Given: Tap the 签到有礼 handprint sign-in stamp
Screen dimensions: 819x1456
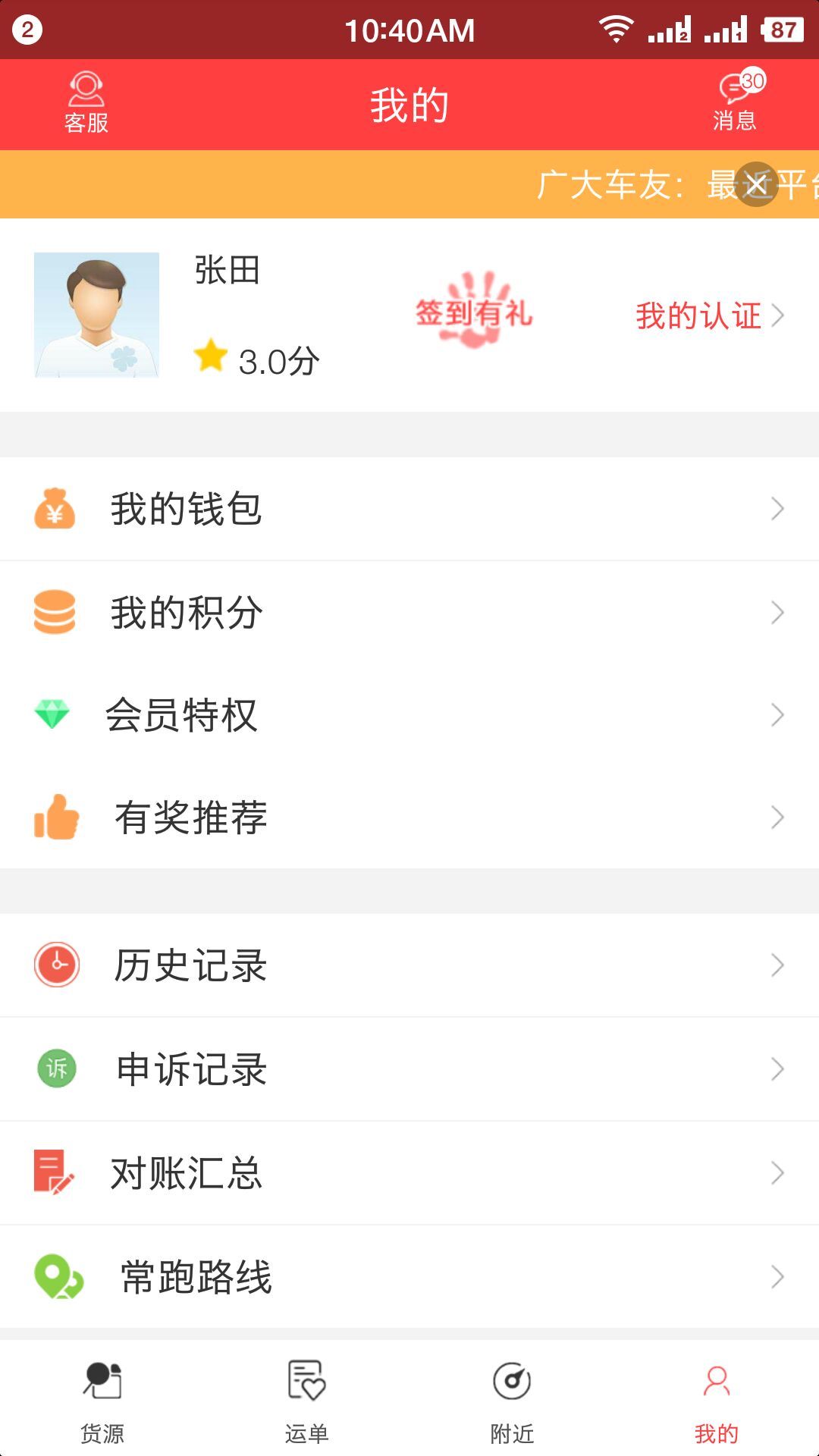Looking at the screenshot, I should point(474,311).
